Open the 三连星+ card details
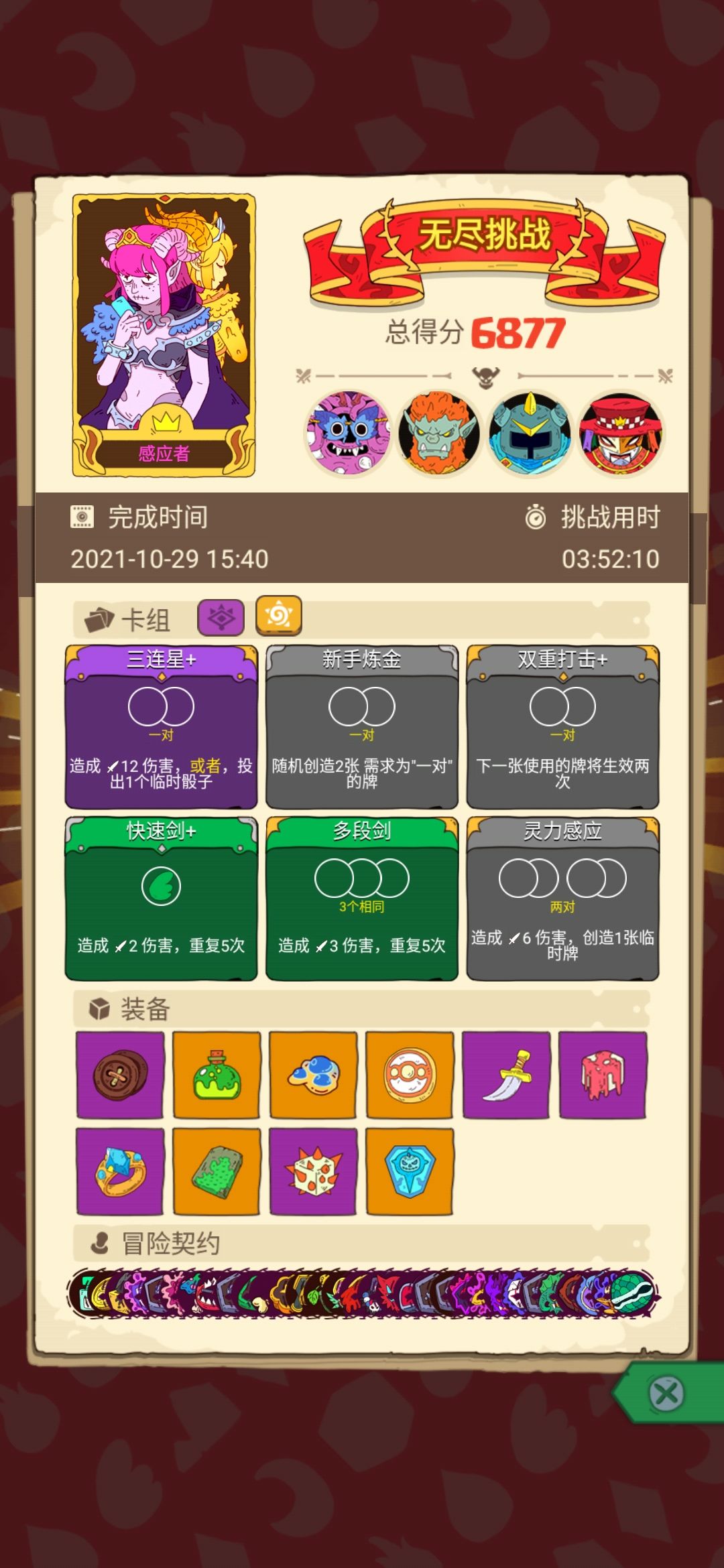 [161, 727]
